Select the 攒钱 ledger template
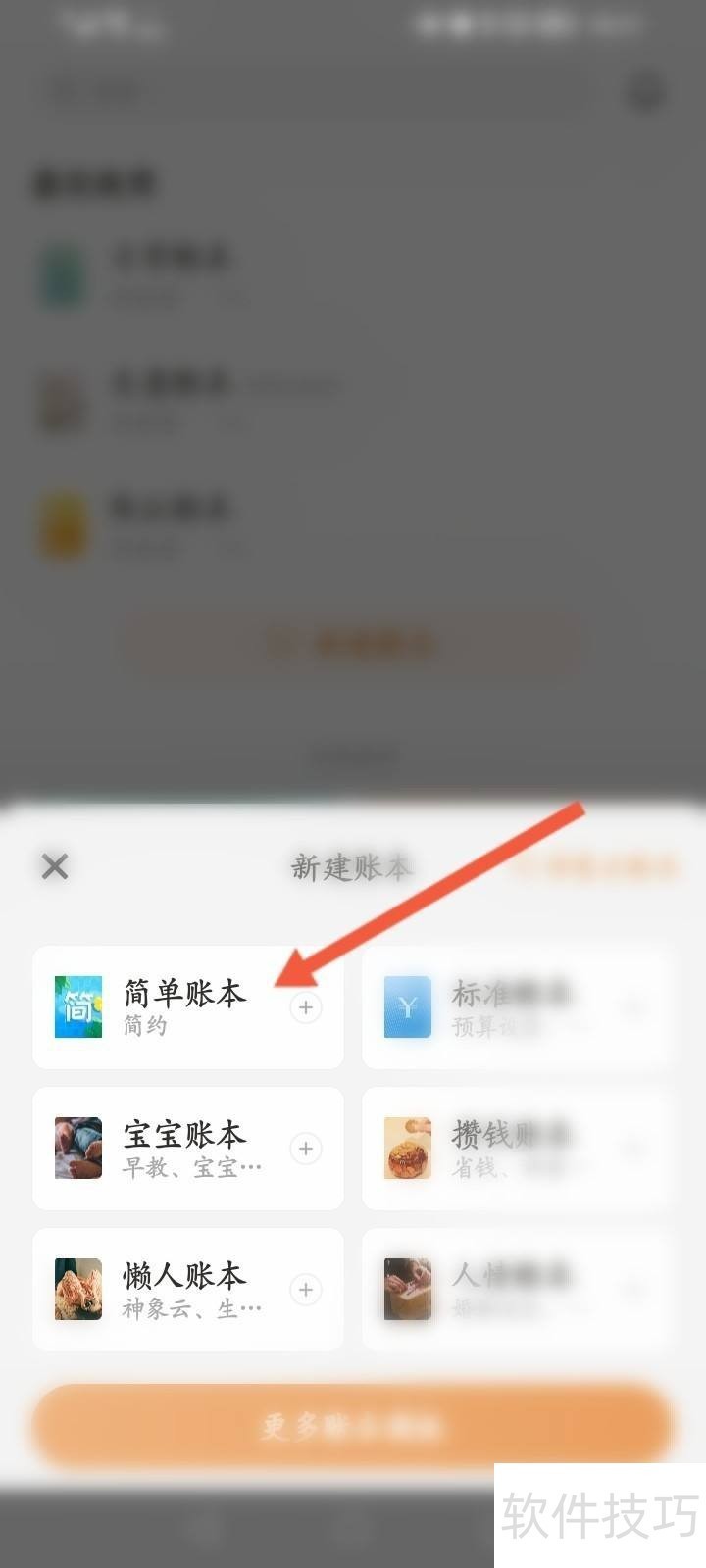 517,1149
